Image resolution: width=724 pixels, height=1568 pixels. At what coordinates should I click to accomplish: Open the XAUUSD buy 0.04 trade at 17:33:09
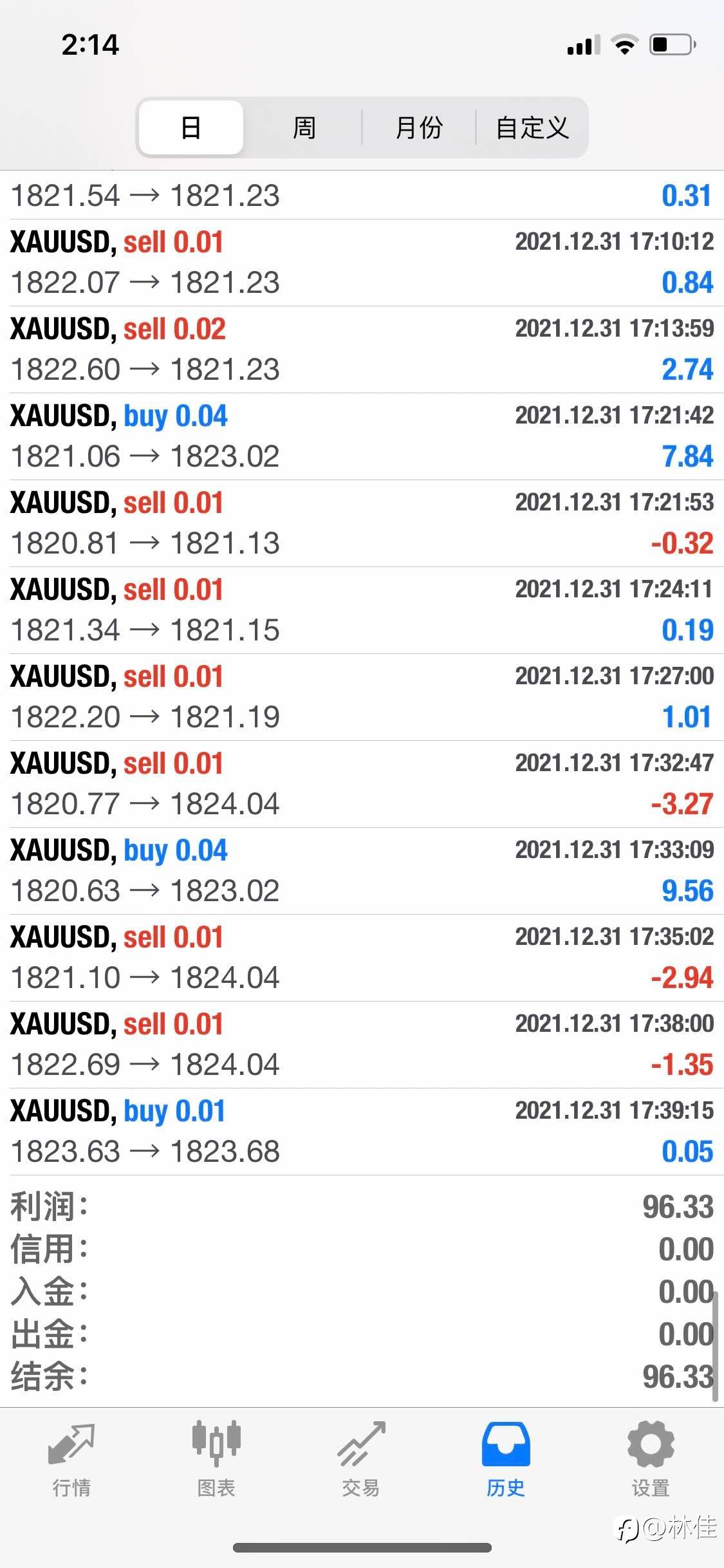tap(362, 871)
